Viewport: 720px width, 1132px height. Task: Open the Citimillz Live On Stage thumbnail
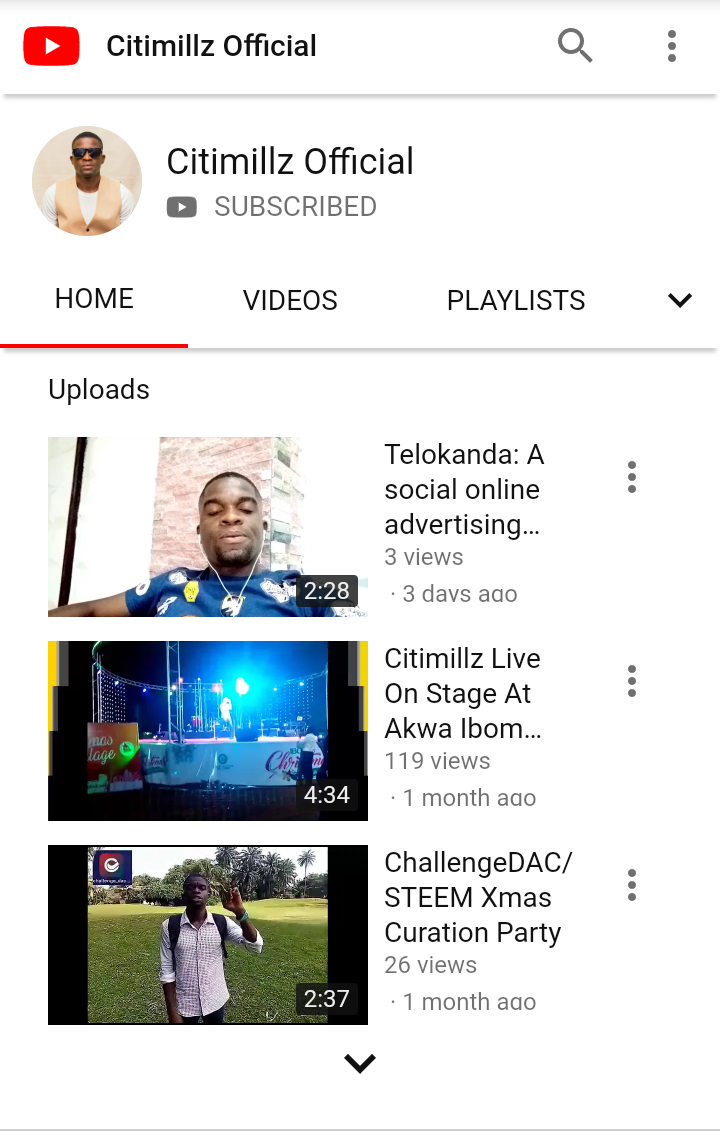click(x=207, y=730)
